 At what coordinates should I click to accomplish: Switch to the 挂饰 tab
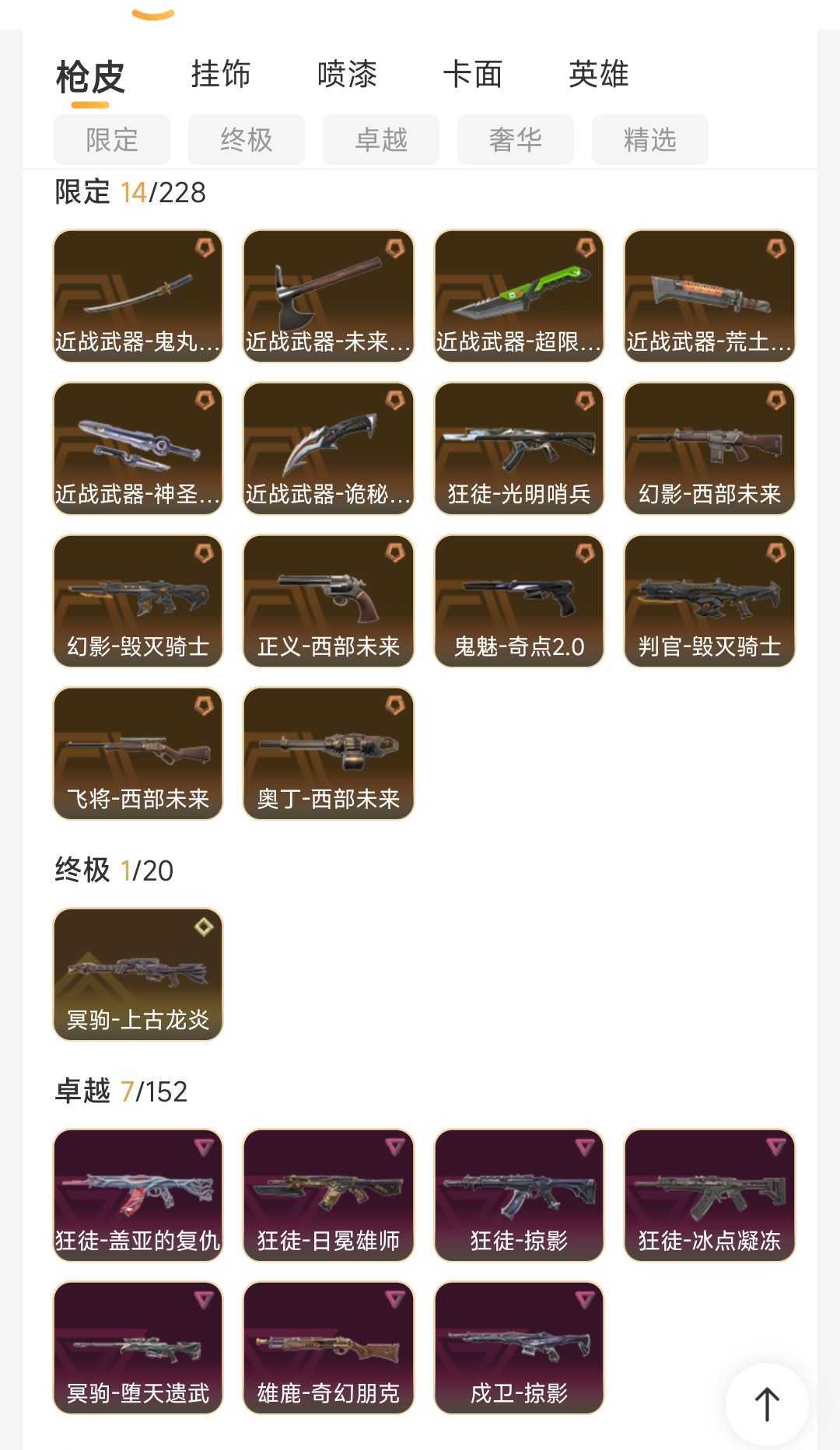221,75
